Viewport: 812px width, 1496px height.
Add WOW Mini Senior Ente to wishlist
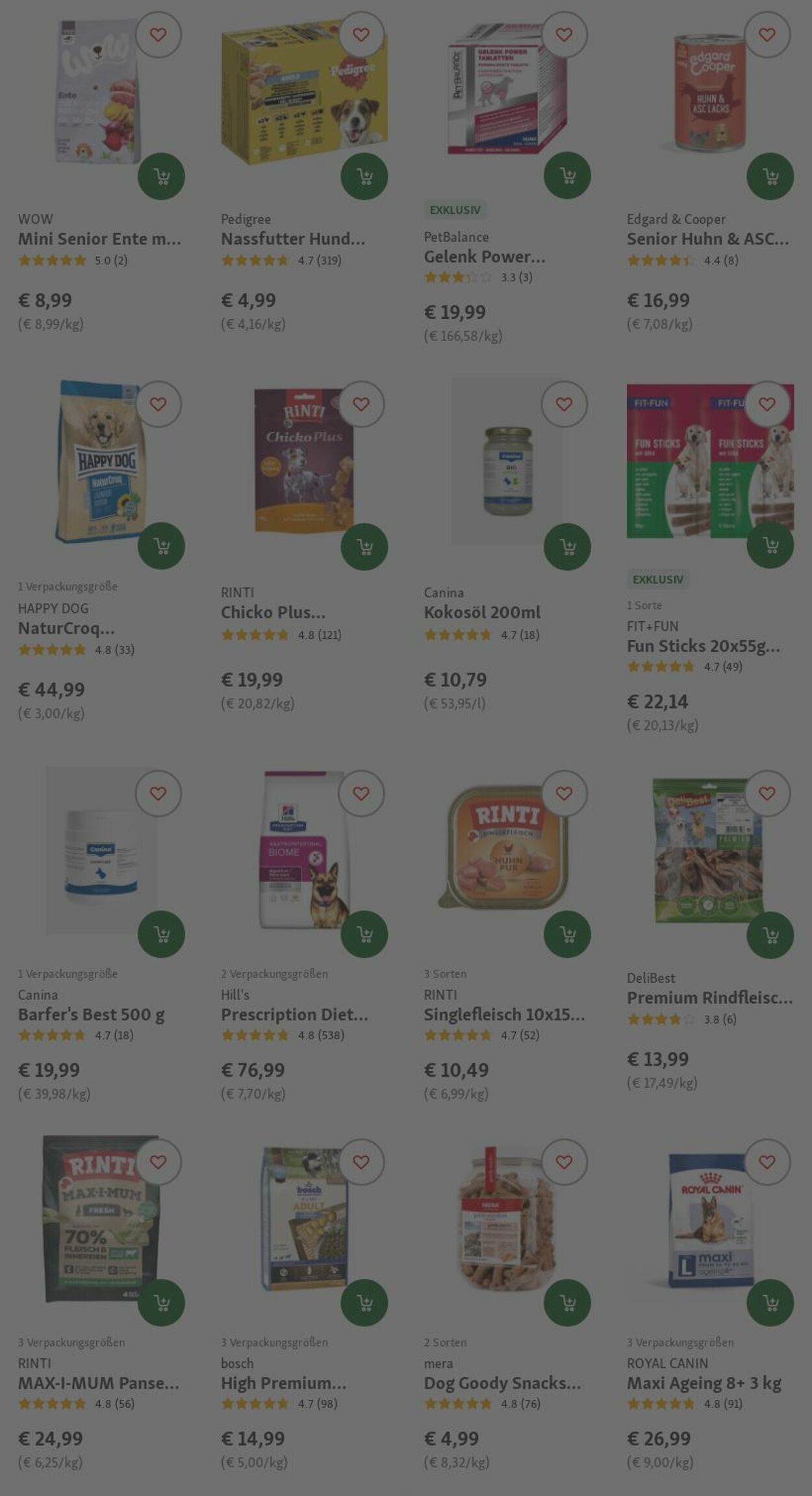pyautogui.click(x=158, y=35)
